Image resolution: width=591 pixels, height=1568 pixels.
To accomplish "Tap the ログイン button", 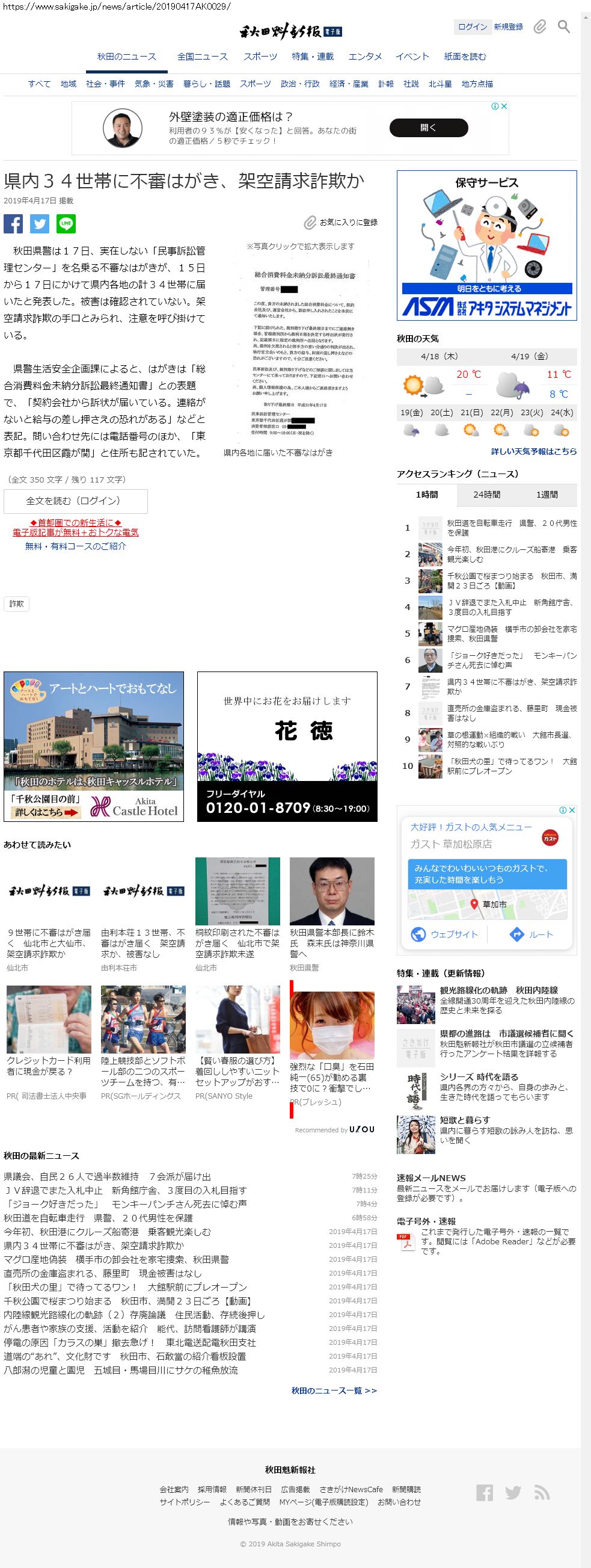I will 473,27.
